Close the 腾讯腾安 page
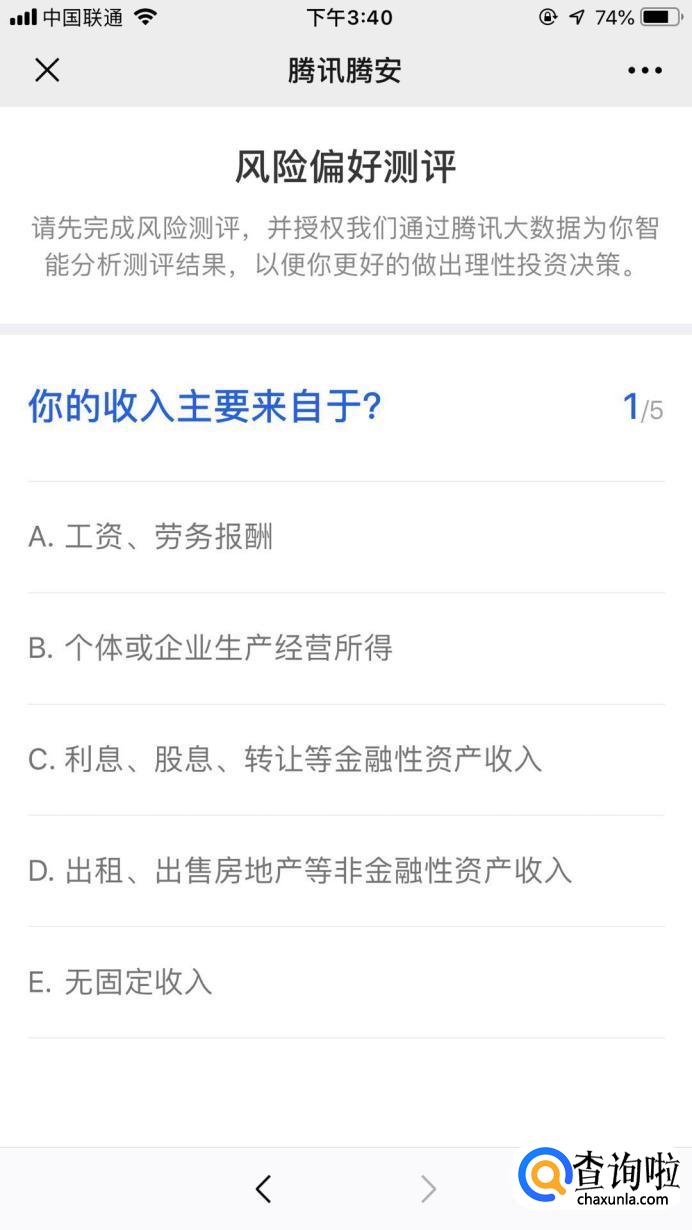This screenshot has width=692, height=1230. (47, 70)
